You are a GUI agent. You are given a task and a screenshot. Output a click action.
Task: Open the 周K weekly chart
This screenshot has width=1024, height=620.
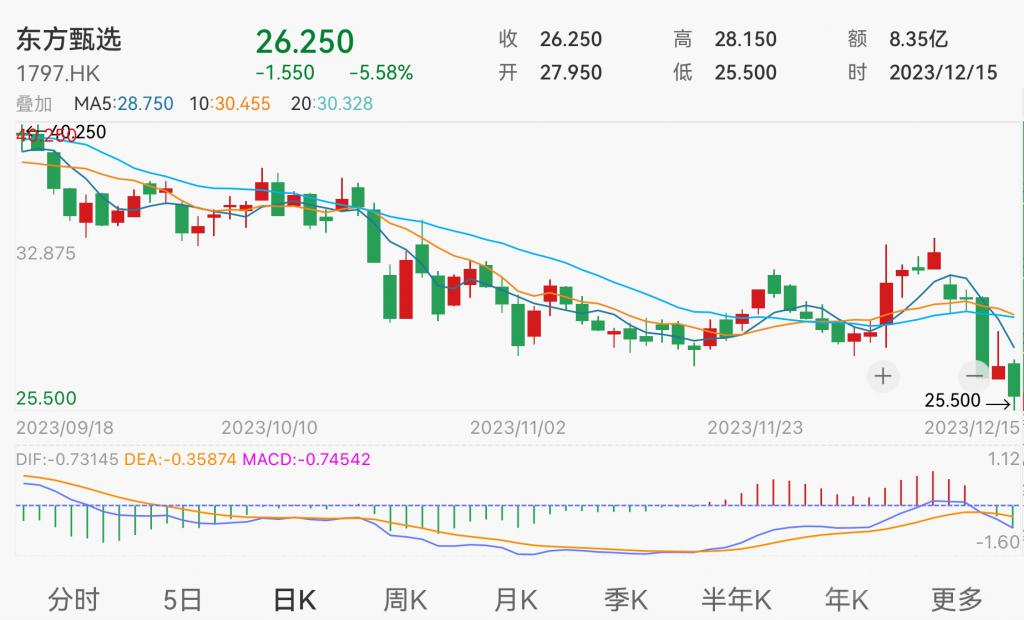point(405,599)
